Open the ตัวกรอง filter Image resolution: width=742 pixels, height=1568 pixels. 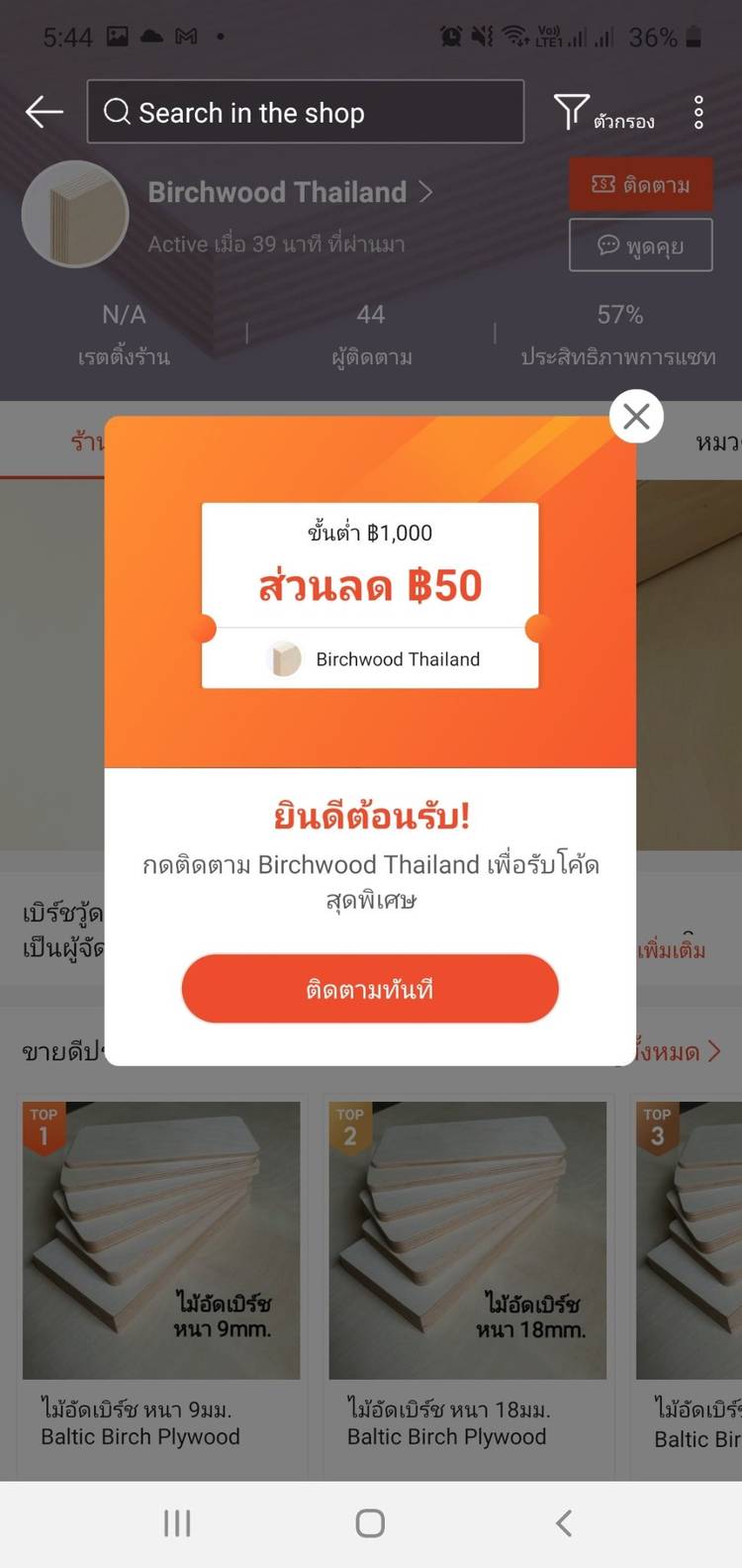603,113
